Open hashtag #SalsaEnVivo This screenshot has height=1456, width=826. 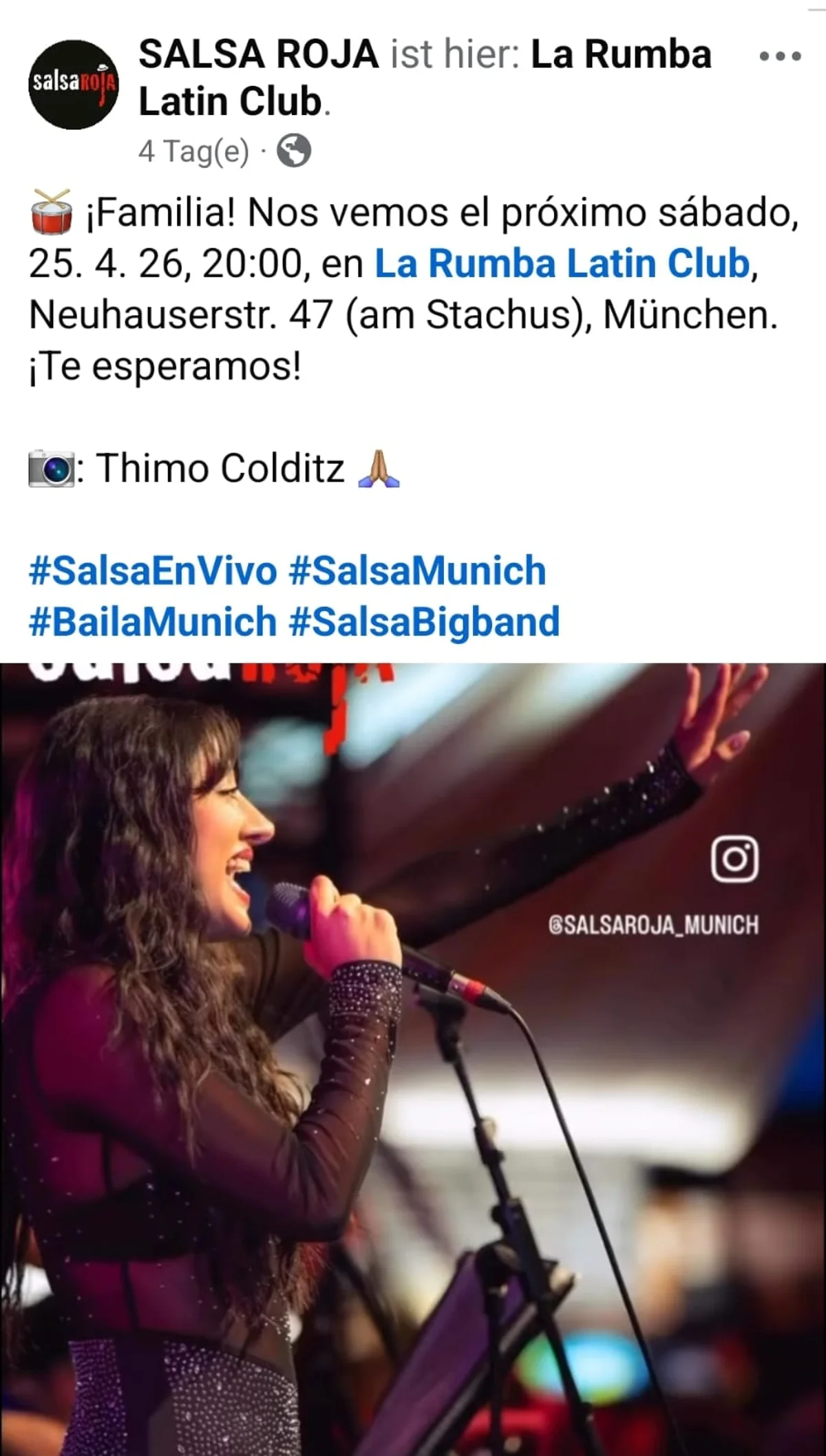(x=152, y=571)
